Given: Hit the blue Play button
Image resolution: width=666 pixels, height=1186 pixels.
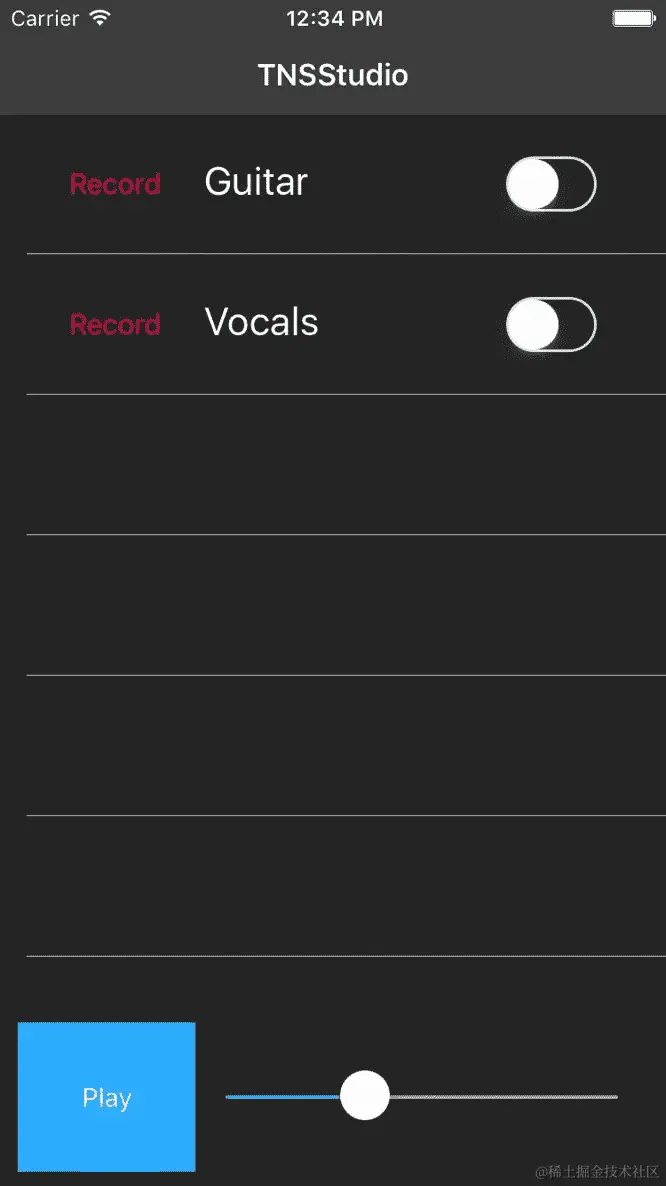Looking at the screenshot, I should click(x=107, y=1097).
